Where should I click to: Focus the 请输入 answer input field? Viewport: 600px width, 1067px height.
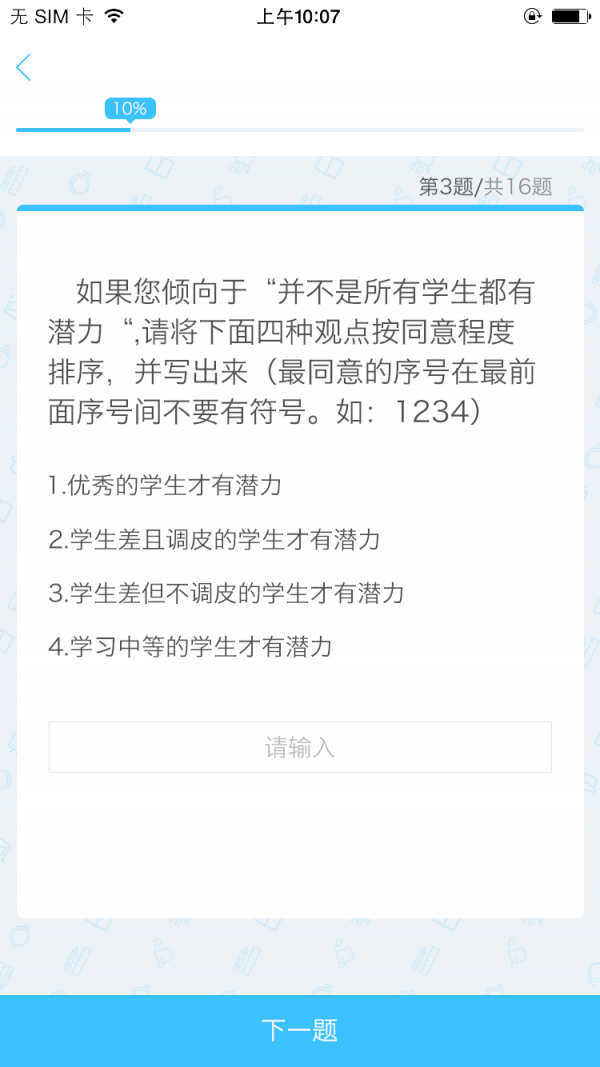[300, 747]
